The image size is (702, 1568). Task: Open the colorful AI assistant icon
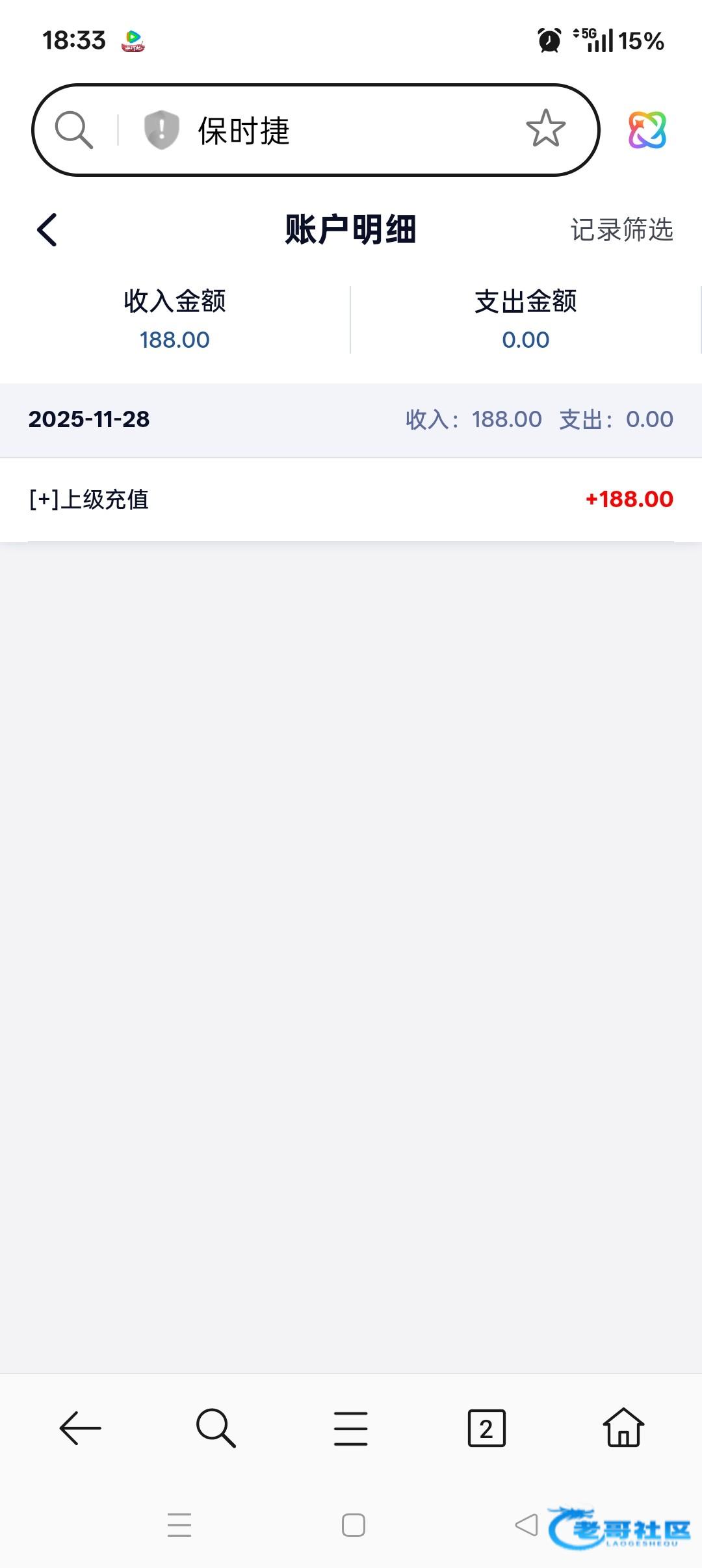pyautogui.click(x=647, y=129)
